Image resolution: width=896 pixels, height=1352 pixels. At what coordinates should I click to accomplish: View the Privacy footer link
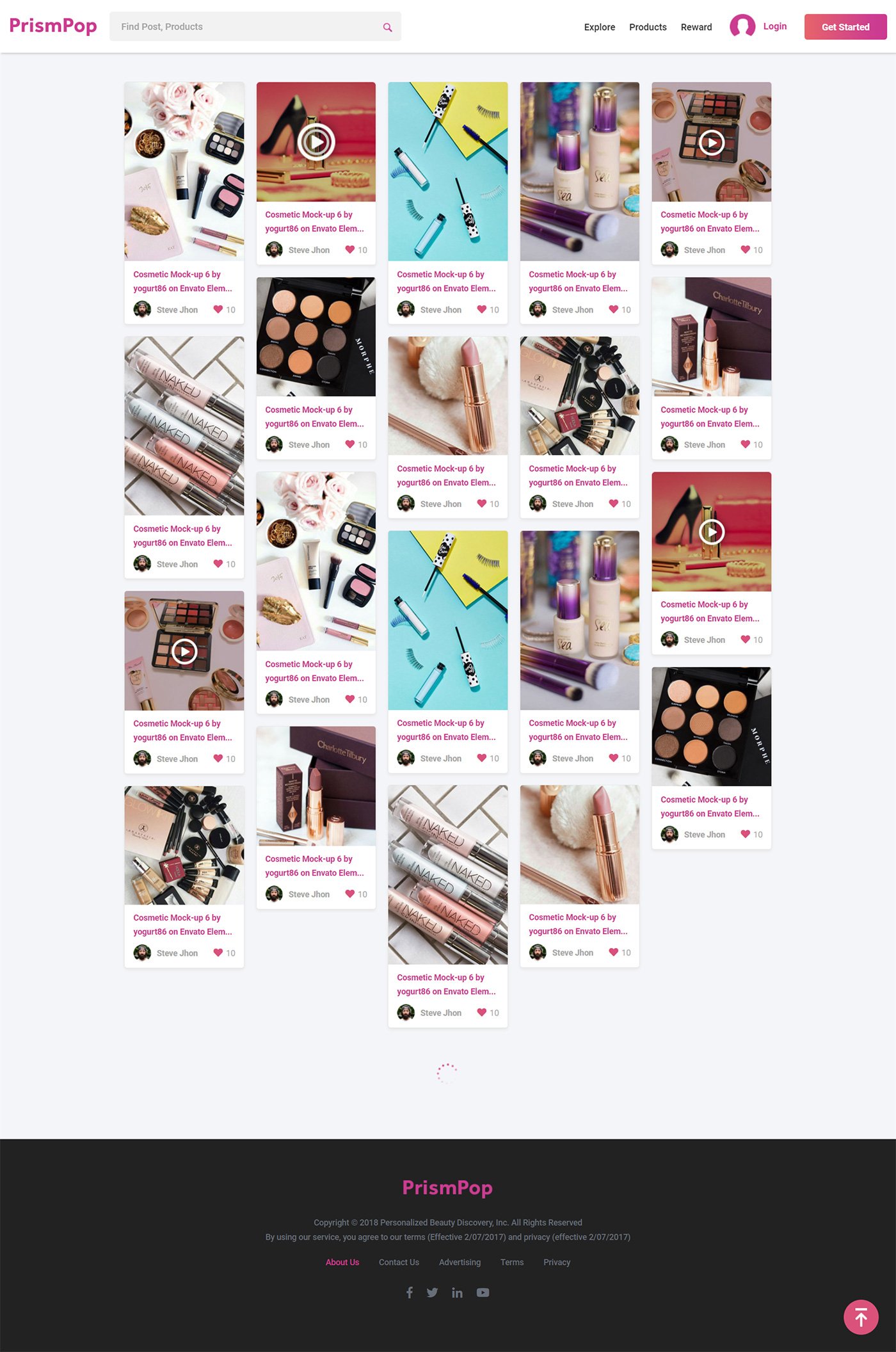(x=557, y=1262)
